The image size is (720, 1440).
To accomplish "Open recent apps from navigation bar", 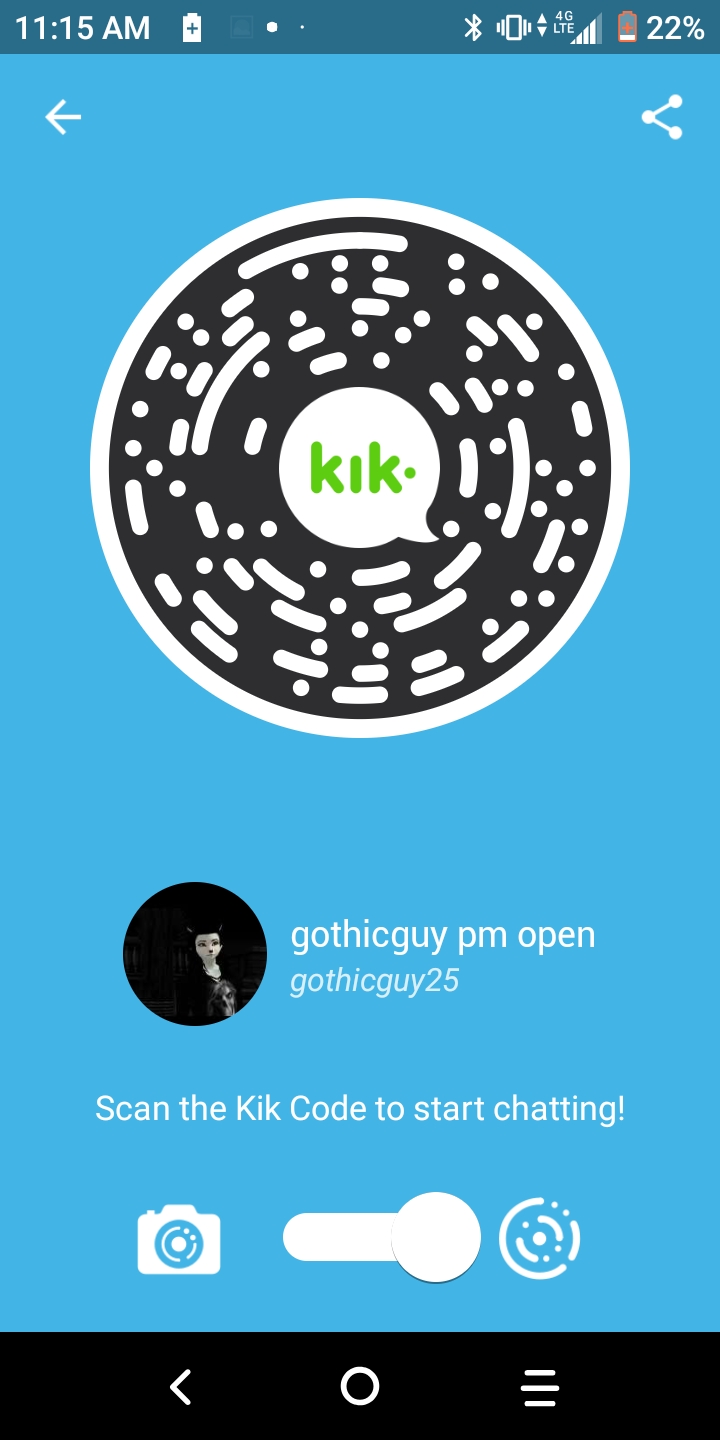I will [539, 1387].
